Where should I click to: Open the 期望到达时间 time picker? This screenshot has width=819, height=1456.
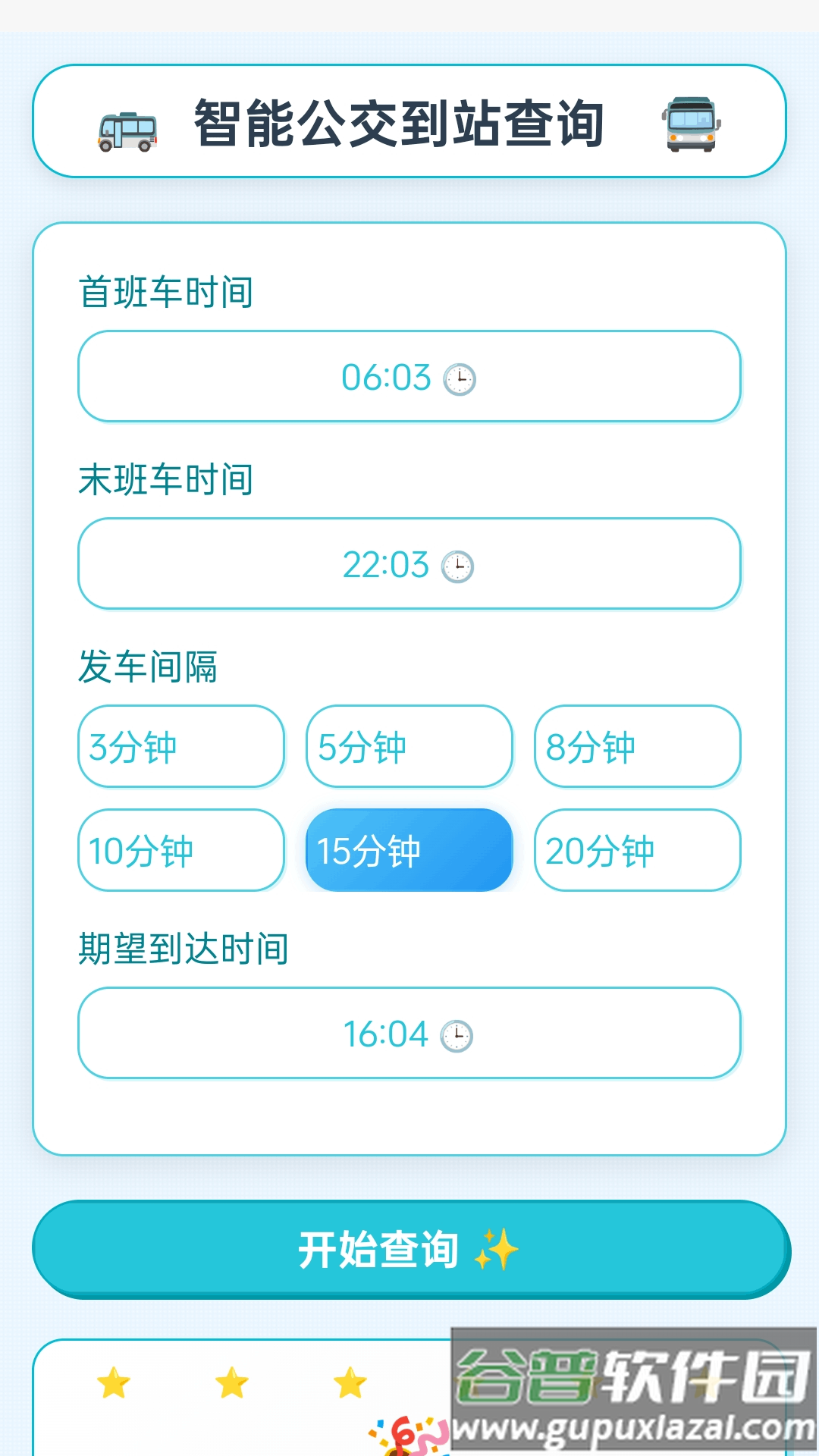(x=409, y=1032)
